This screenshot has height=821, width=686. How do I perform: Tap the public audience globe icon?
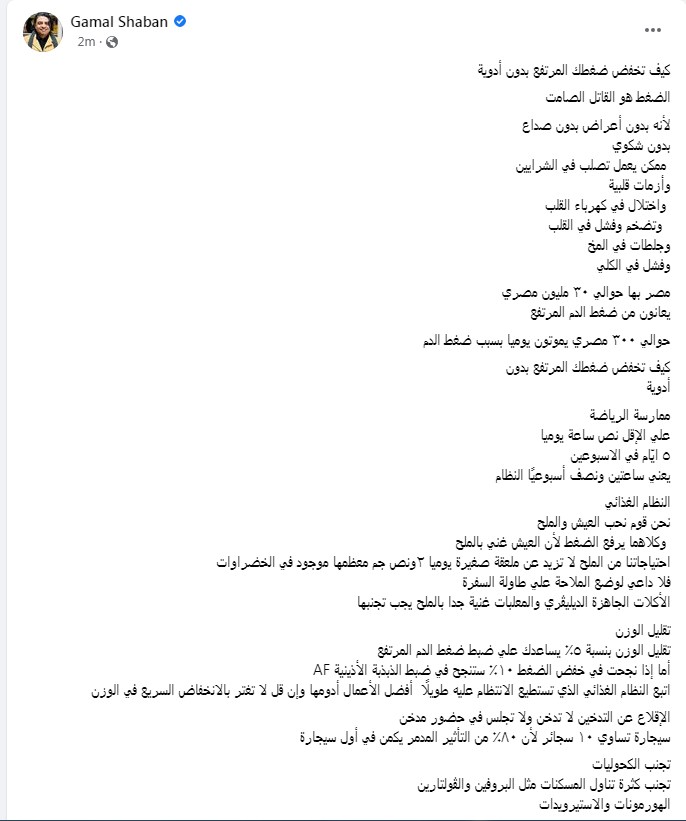[111, 42]
